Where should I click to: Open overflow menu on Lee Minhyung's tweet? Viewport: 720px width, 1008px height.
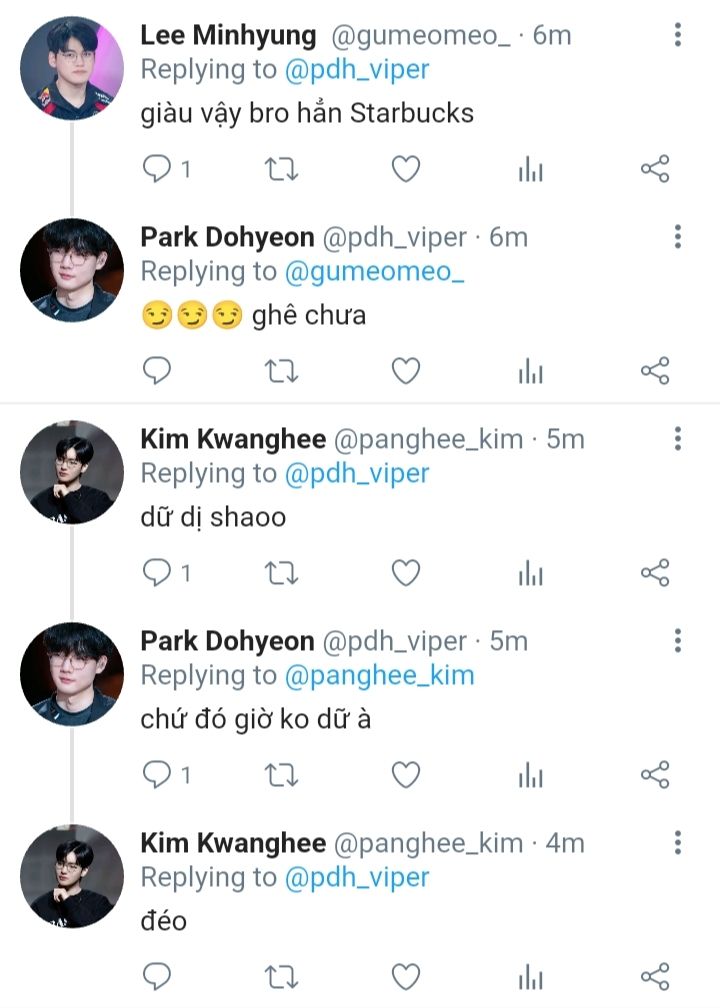[677, 35]
